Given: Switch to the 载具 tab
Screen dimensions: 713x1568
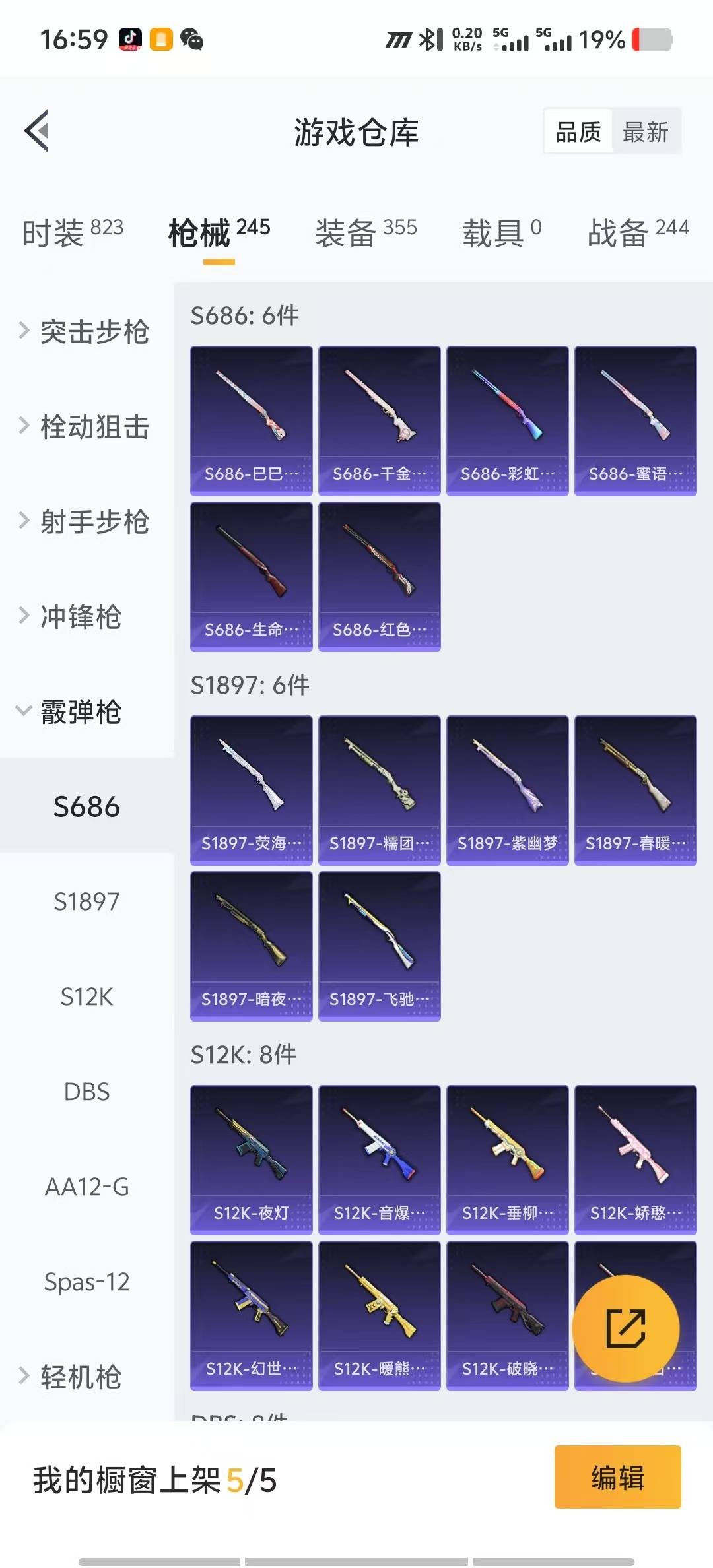Looking at the screenshot, I should pos(502,232).
